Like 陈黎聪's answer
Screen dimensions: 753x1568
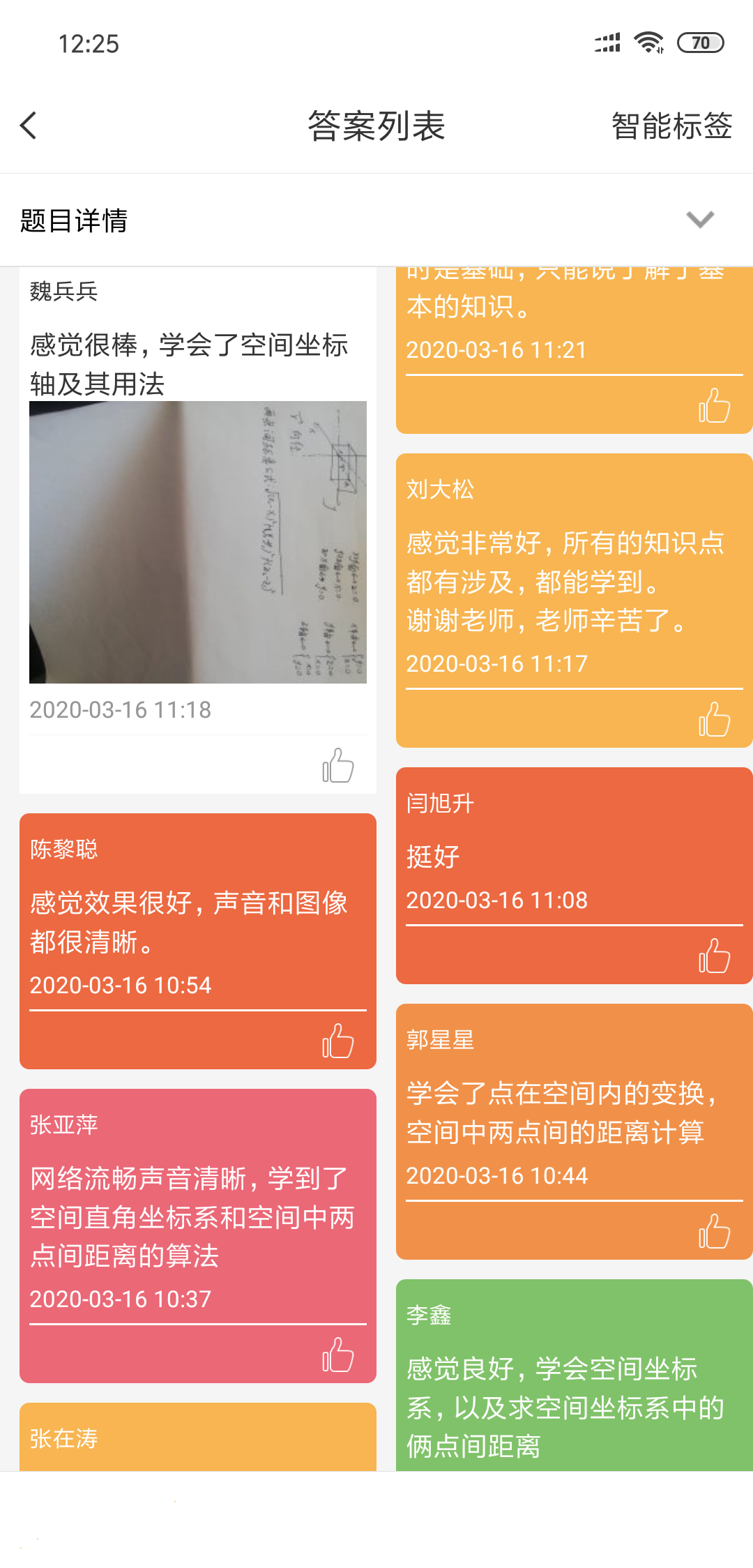point(338,1041)
